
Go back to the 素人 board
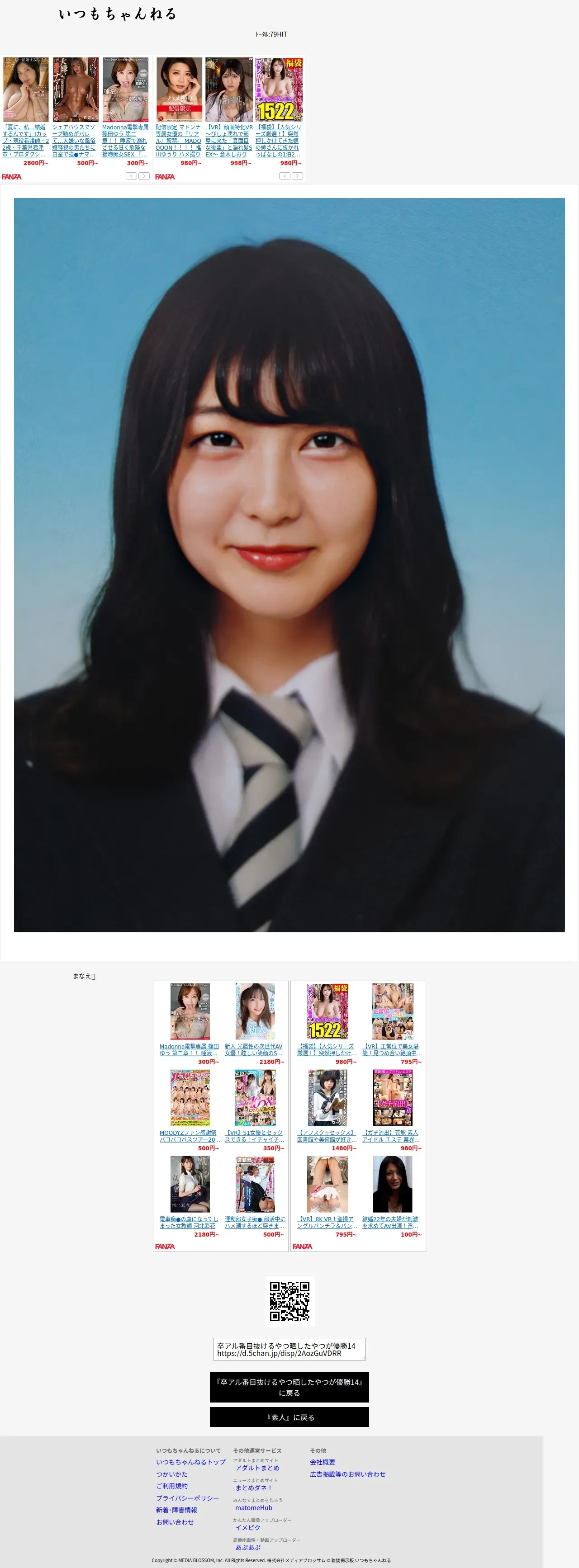tap(289, 1417)
